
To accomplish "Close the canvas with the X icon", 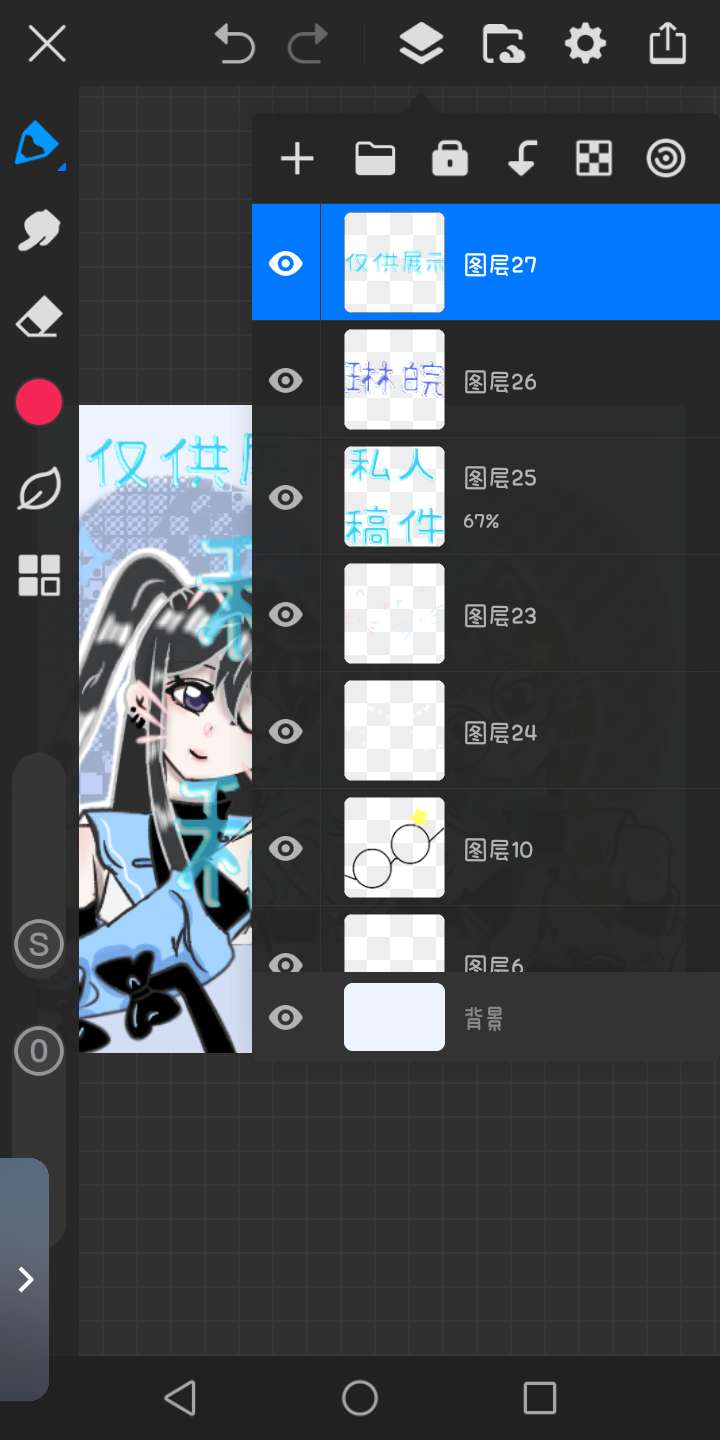I will [x=47, y=44].
